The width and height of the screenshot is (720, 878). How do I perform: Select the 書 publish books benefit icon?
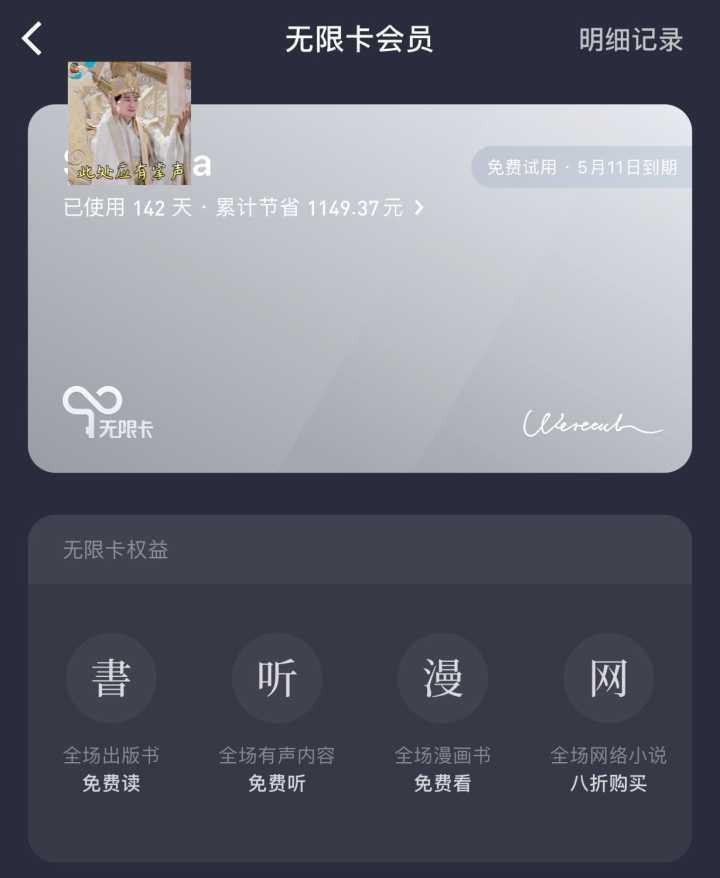(111, 678)
